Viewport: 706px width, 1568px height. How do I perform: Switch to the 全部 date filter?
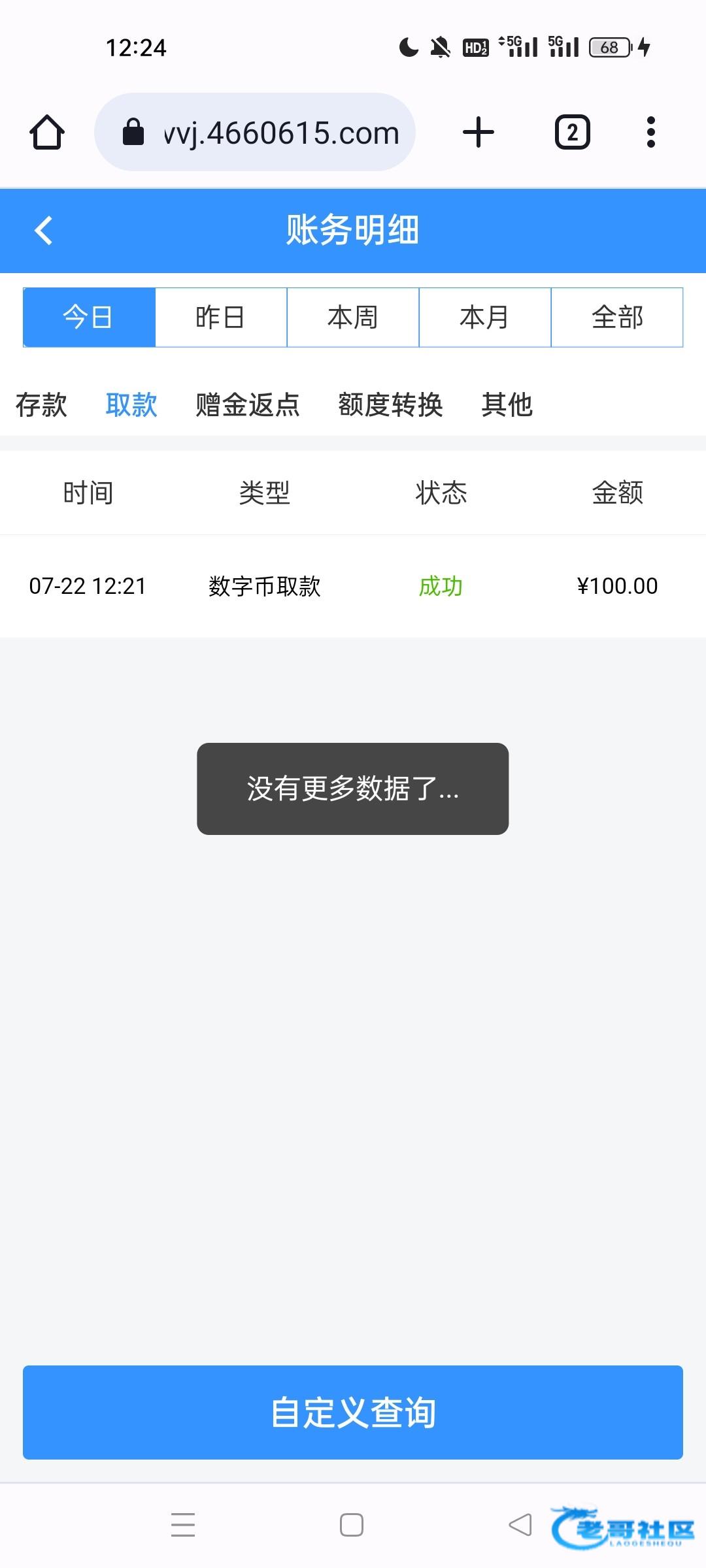pyautogui.click(x=617, y=318)
